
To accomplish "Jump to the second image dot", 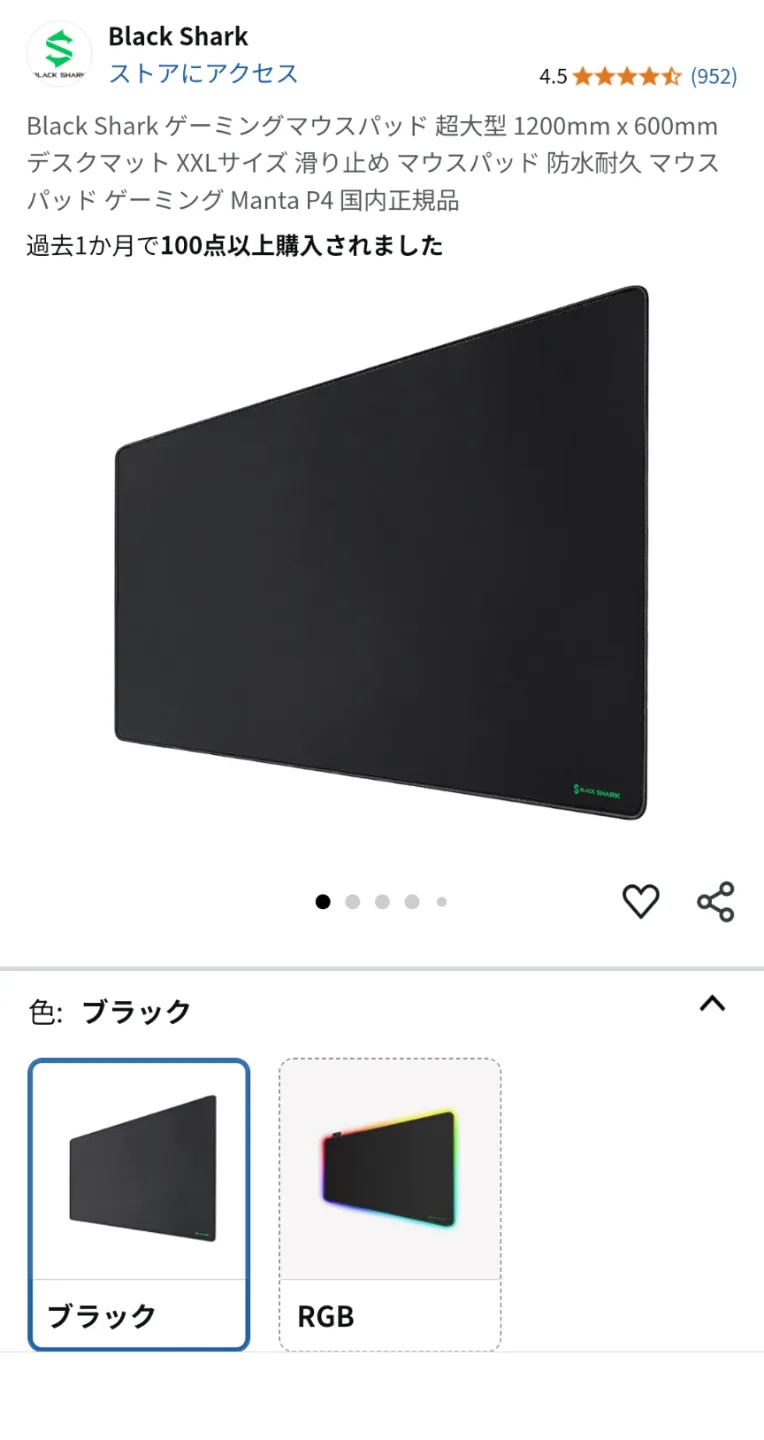I will click(352, 901).
